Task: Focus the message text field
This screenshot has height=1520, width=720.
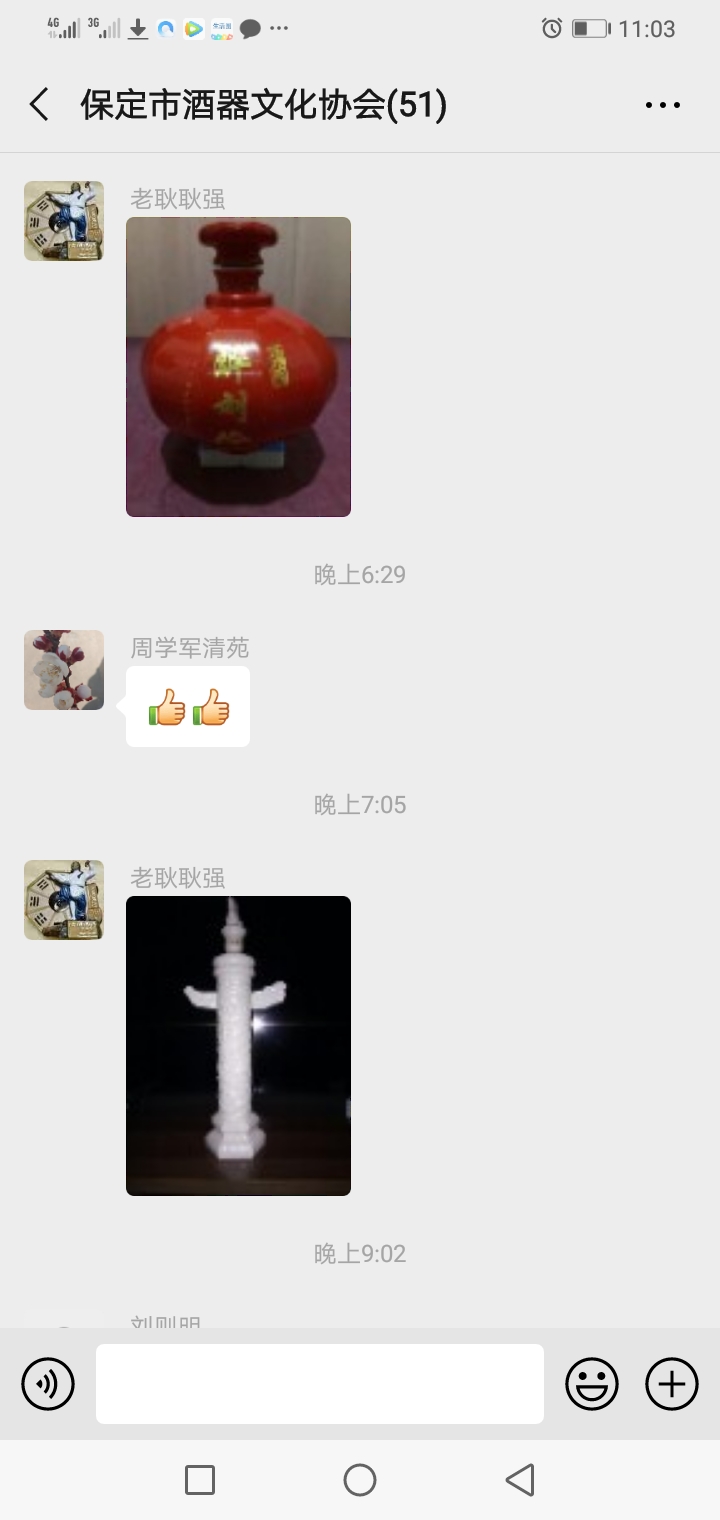Action: click(x=320, y=1384)
